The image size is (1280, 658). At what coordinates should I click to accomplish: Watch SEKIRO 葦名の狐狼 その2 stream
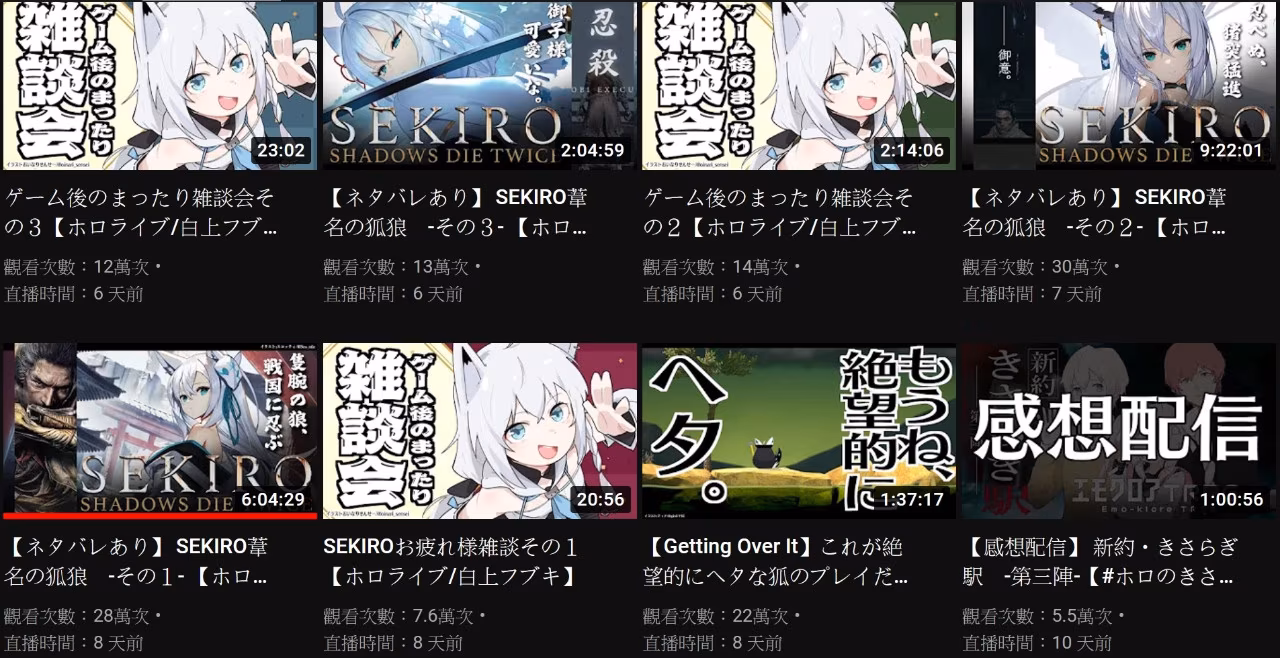point(1118,85)
